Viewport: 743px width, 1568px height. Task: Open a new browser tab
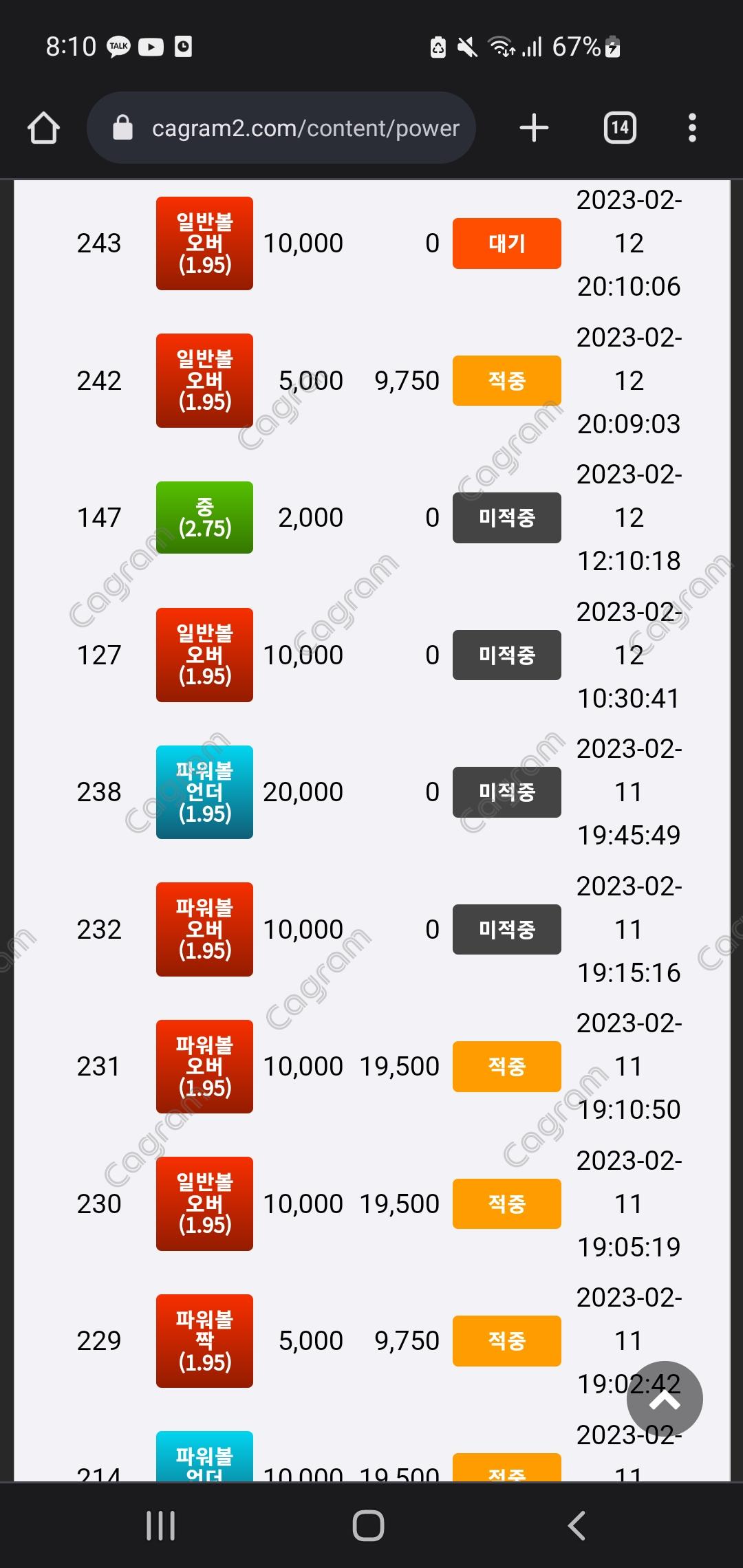[x=534, y=128]
